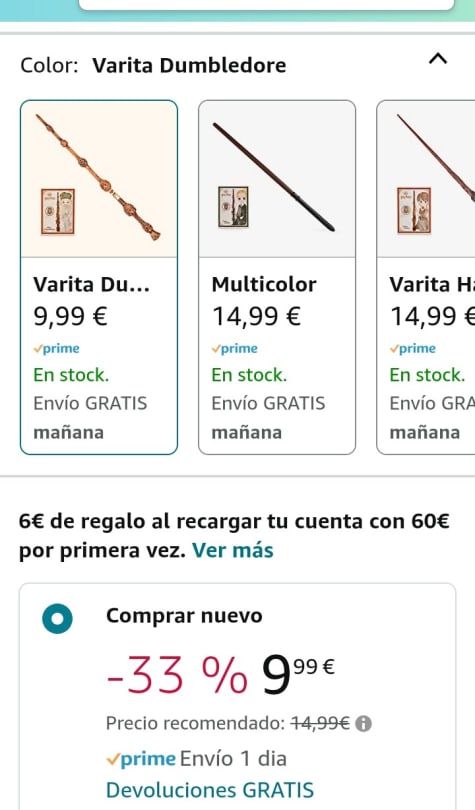Choose the Multicolor wand variant
The width and height of the screenshot is (475, 810).
tap(277, 277)
